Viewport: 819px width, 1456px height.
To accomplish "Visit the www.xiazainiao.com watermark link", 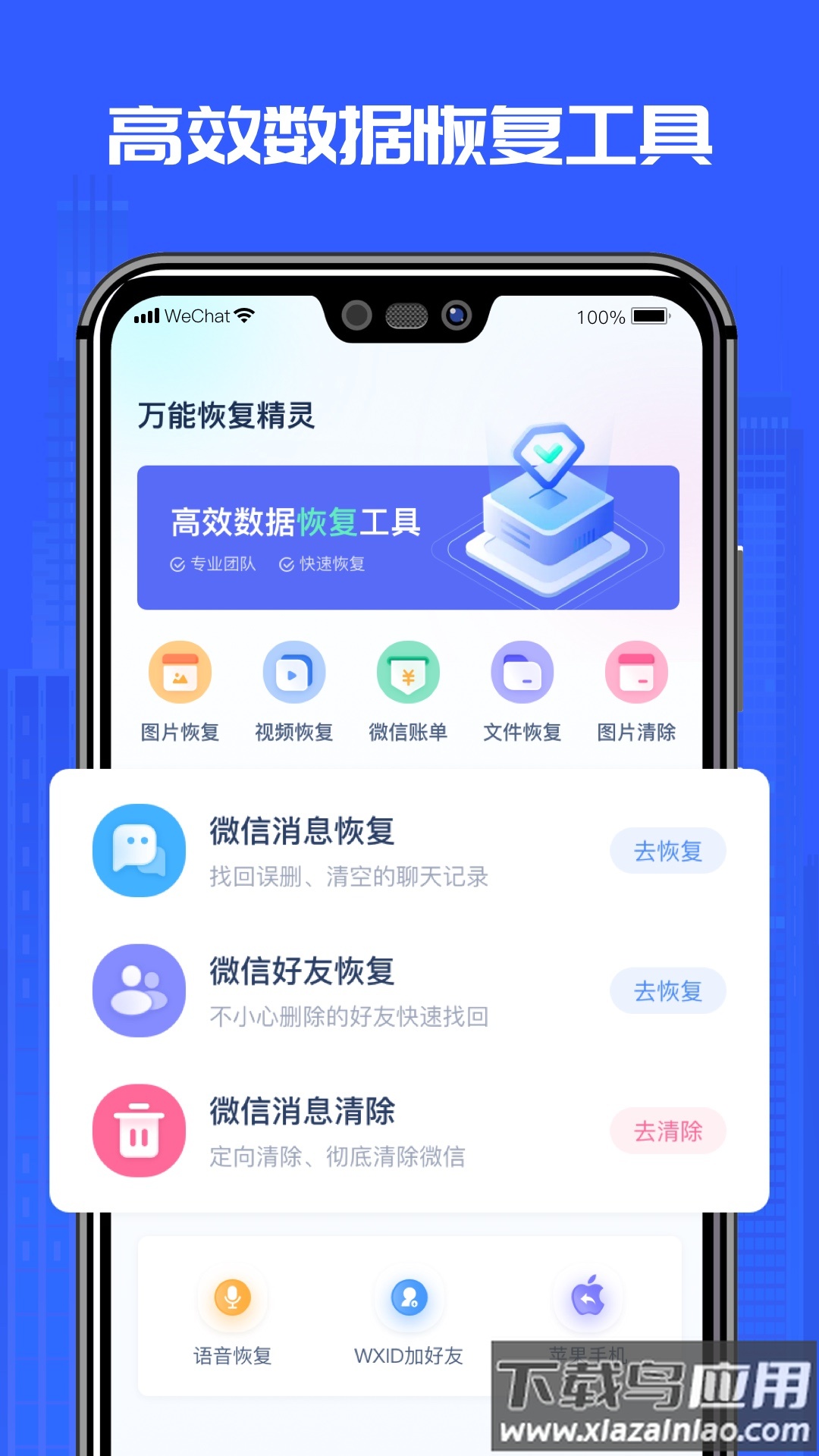I will [654, 1427].
